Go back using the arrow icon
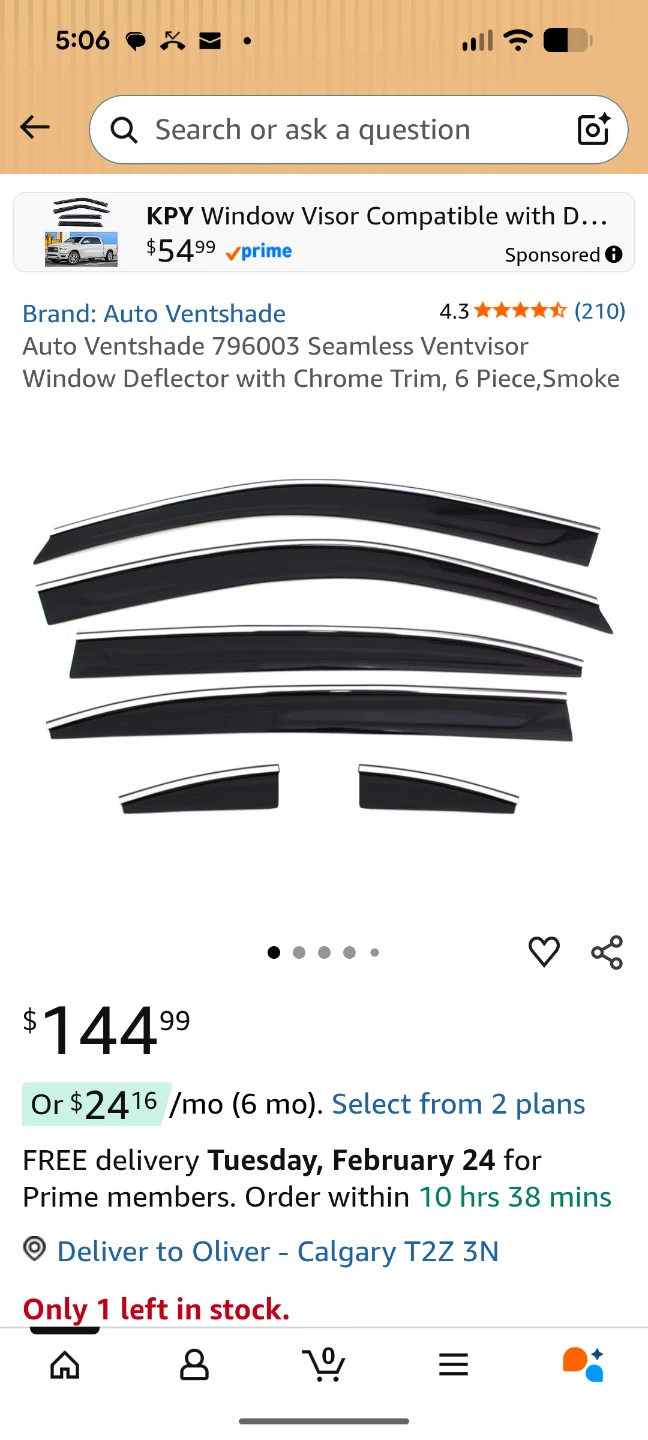Screen dimensions: 648x1440 35,127
